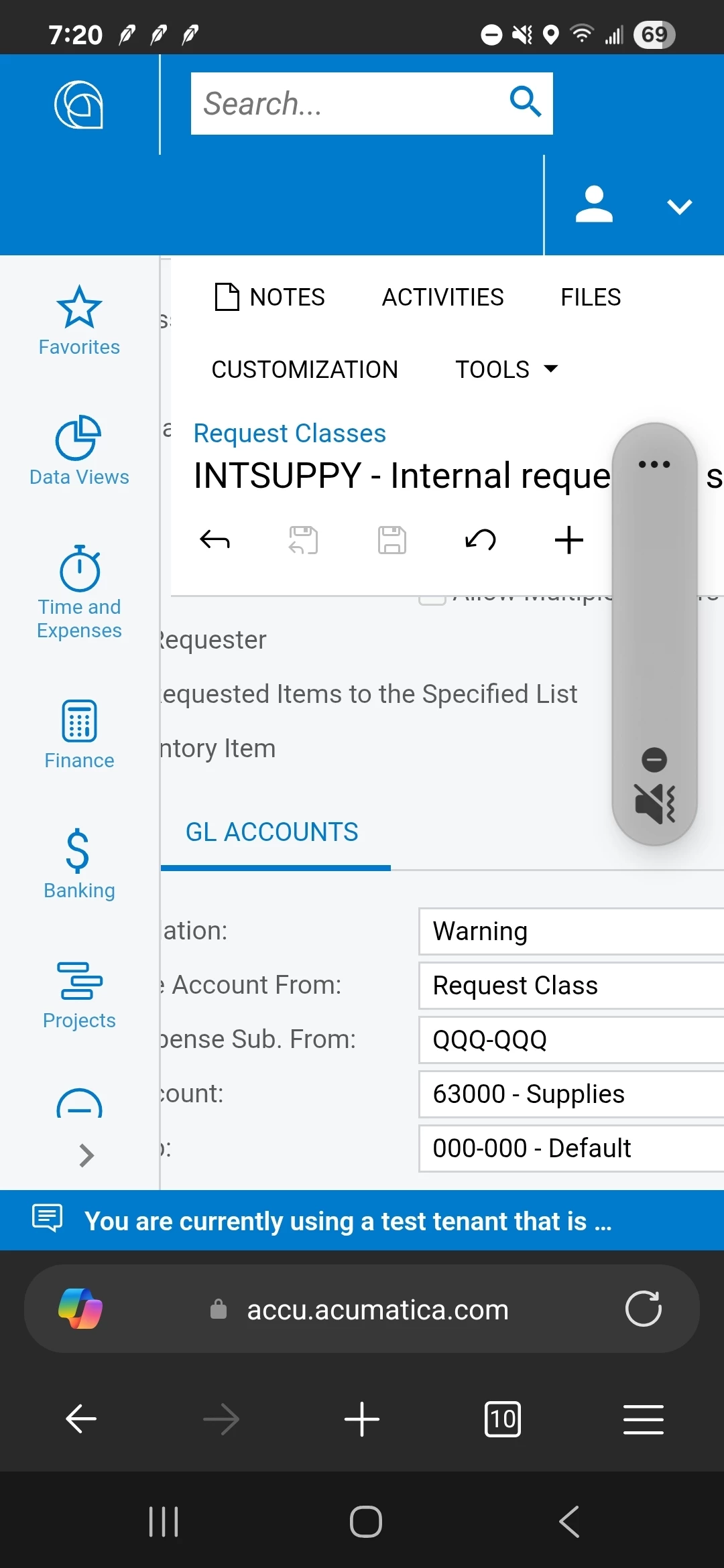Open the Finance workspace

click(x=79, y=734)
